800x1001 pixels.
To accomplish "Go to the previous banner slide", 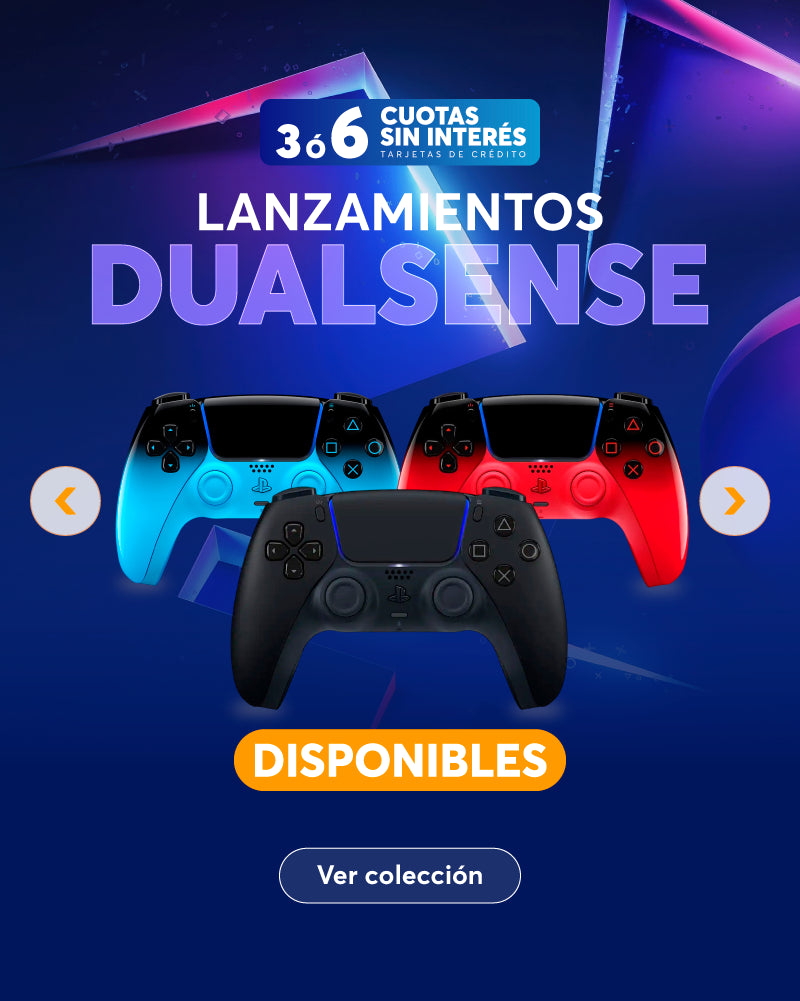I will 65,501.
